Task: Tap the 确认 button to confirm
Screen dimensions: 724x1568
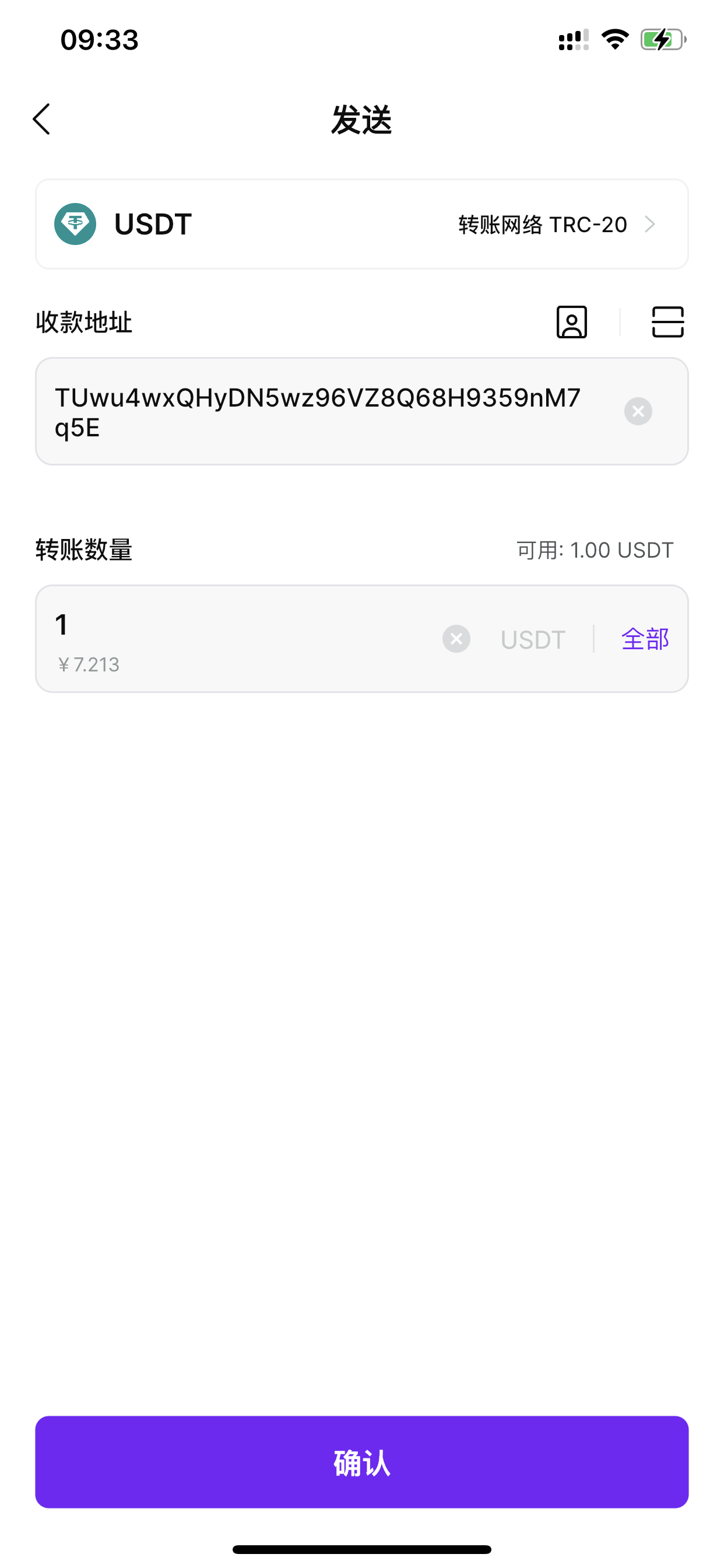Action: point(361,1462)
